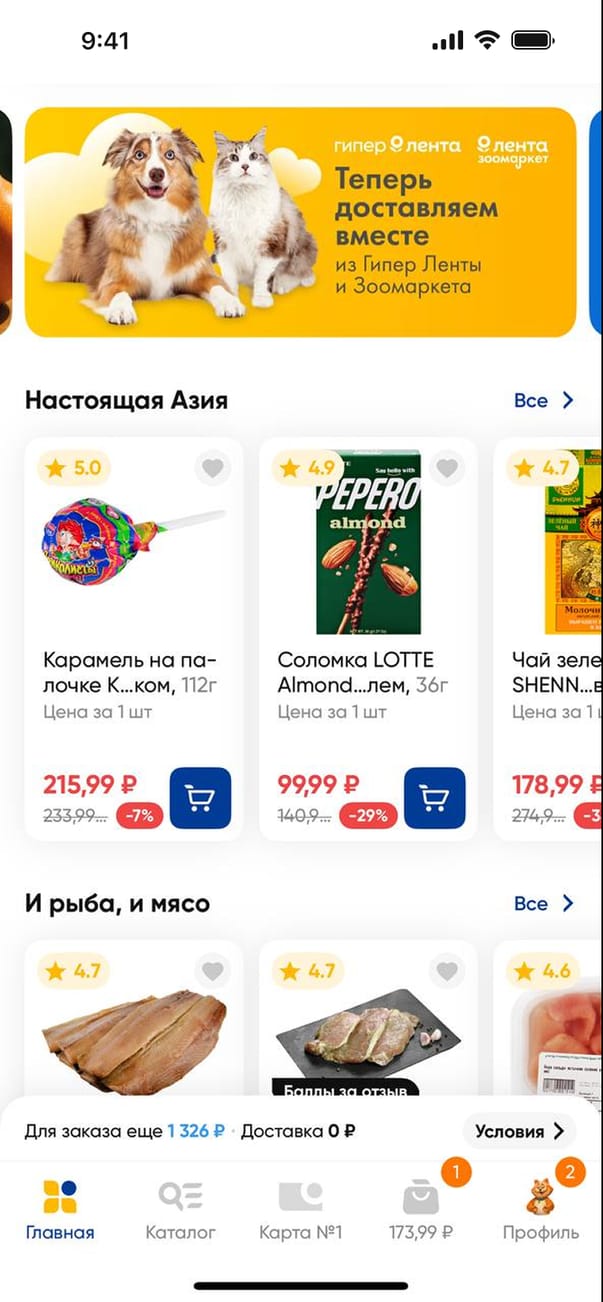Add Карамель на палочке to favorites
This screenshot has width=603, height=1302.
212,467
